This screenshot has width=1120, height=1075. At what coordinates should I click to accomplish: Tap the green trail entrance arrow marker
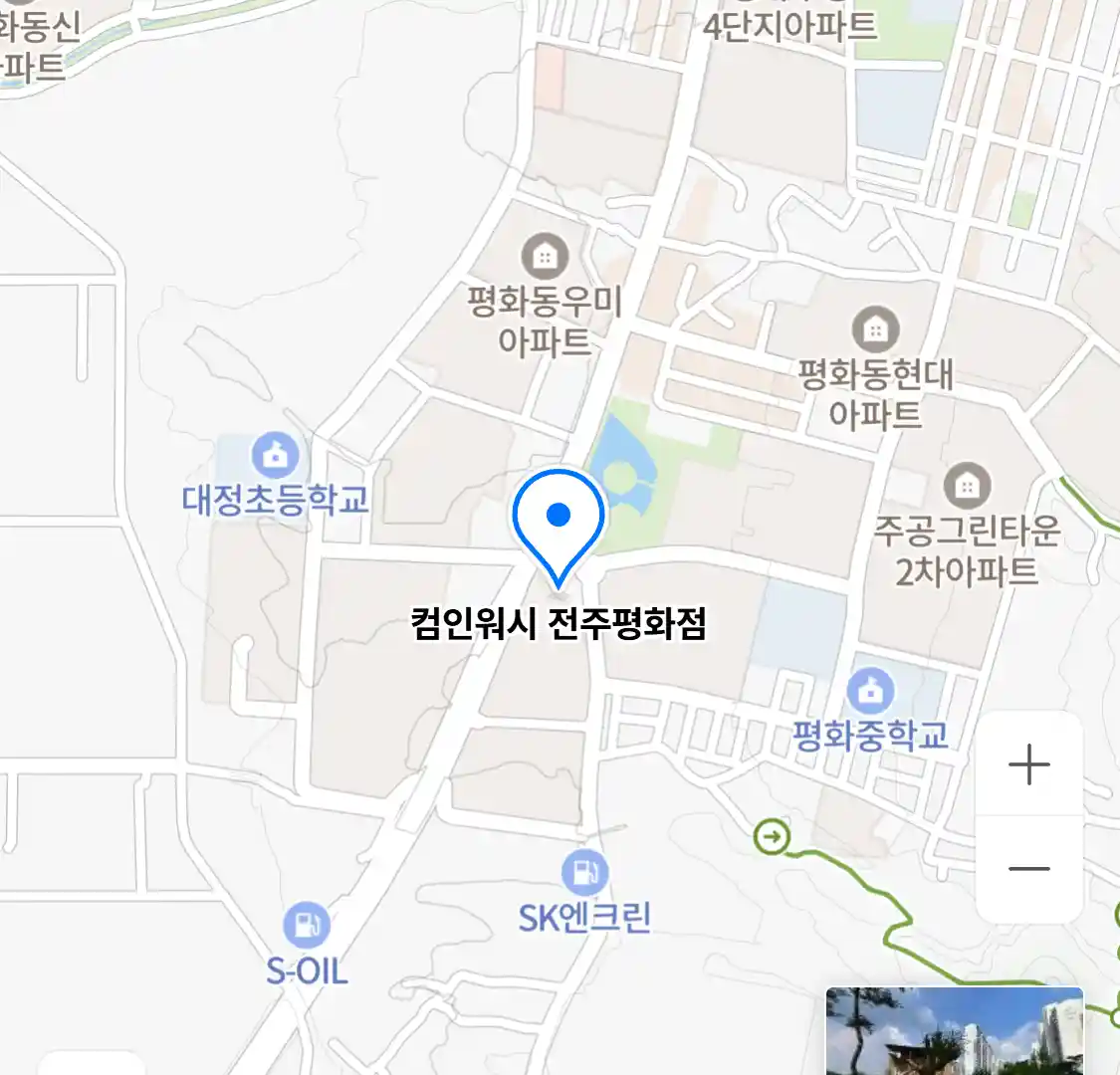pyautogui.click(x=772, y=837)
